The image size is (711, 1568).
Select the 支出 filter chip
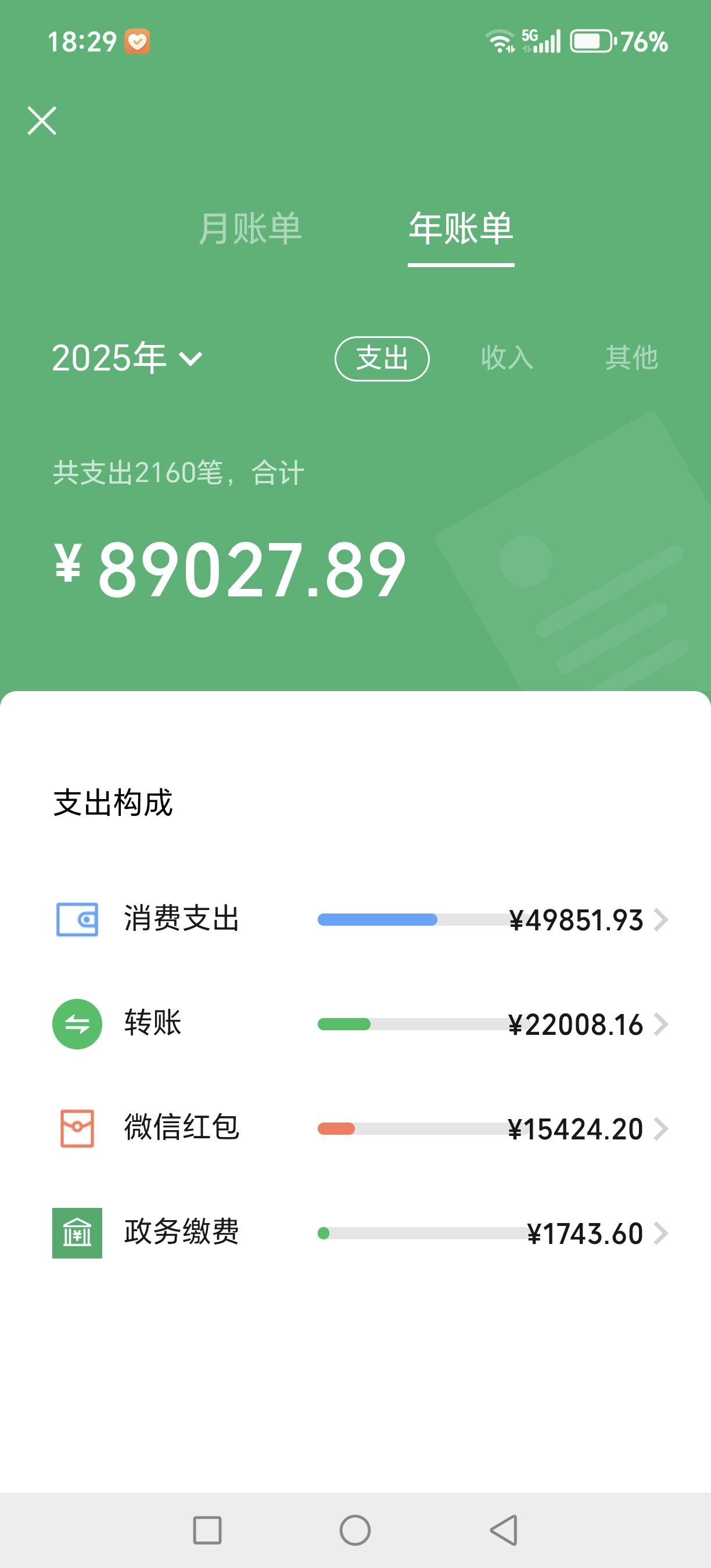tap(382, 358)
